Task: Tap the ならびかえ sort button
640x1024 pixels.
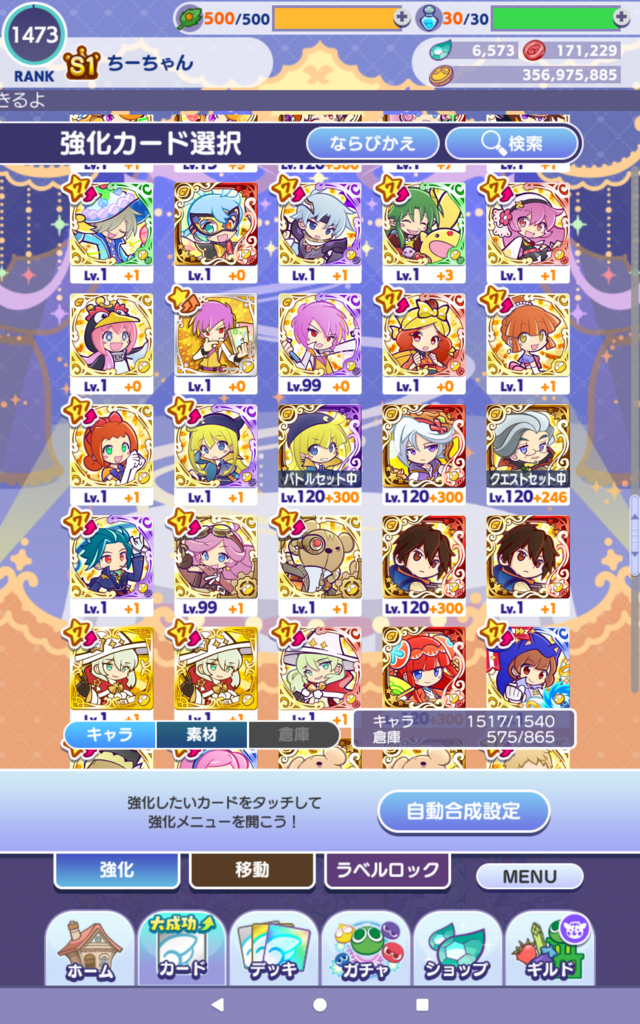Action: pyautogui.click(x=372, y=143)
